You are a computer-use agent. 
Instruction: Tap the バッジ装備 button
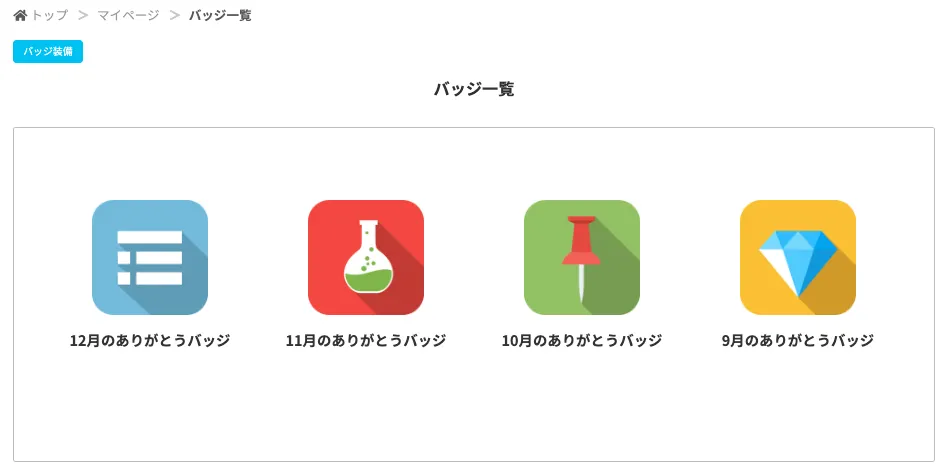click(48, 51)
